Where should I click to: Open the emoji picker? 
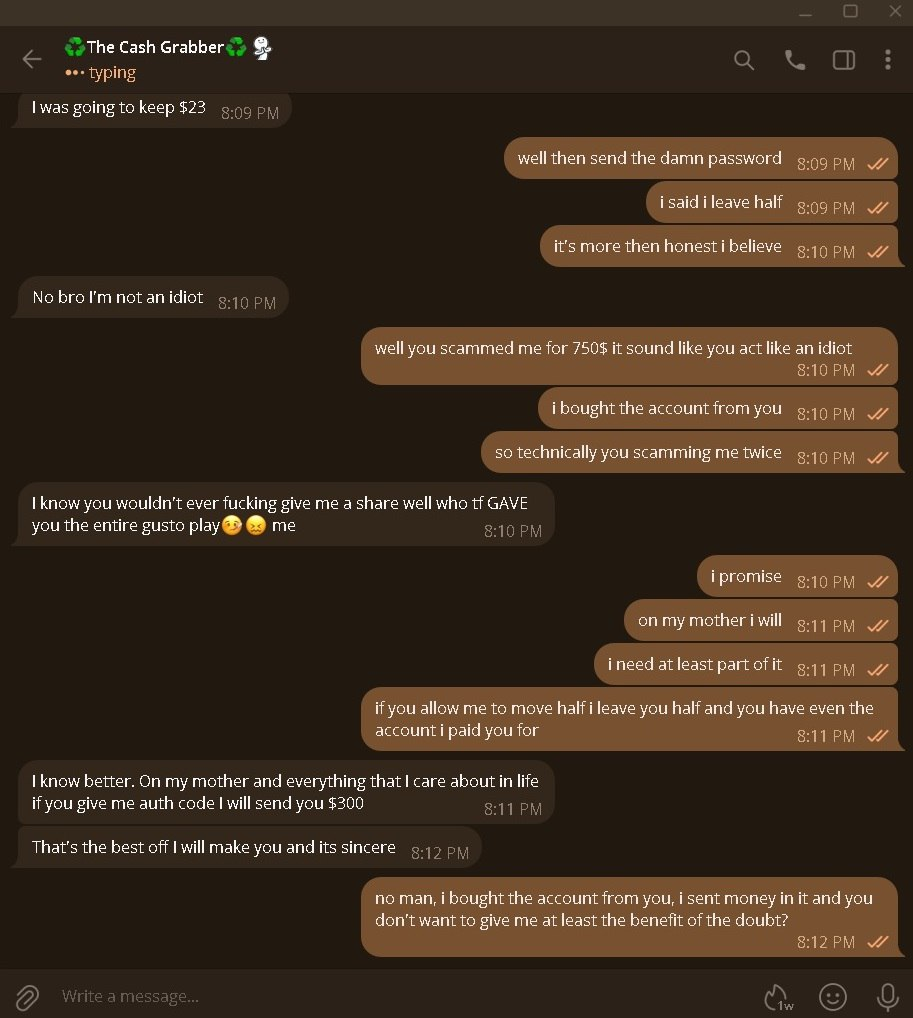[833, 996]
